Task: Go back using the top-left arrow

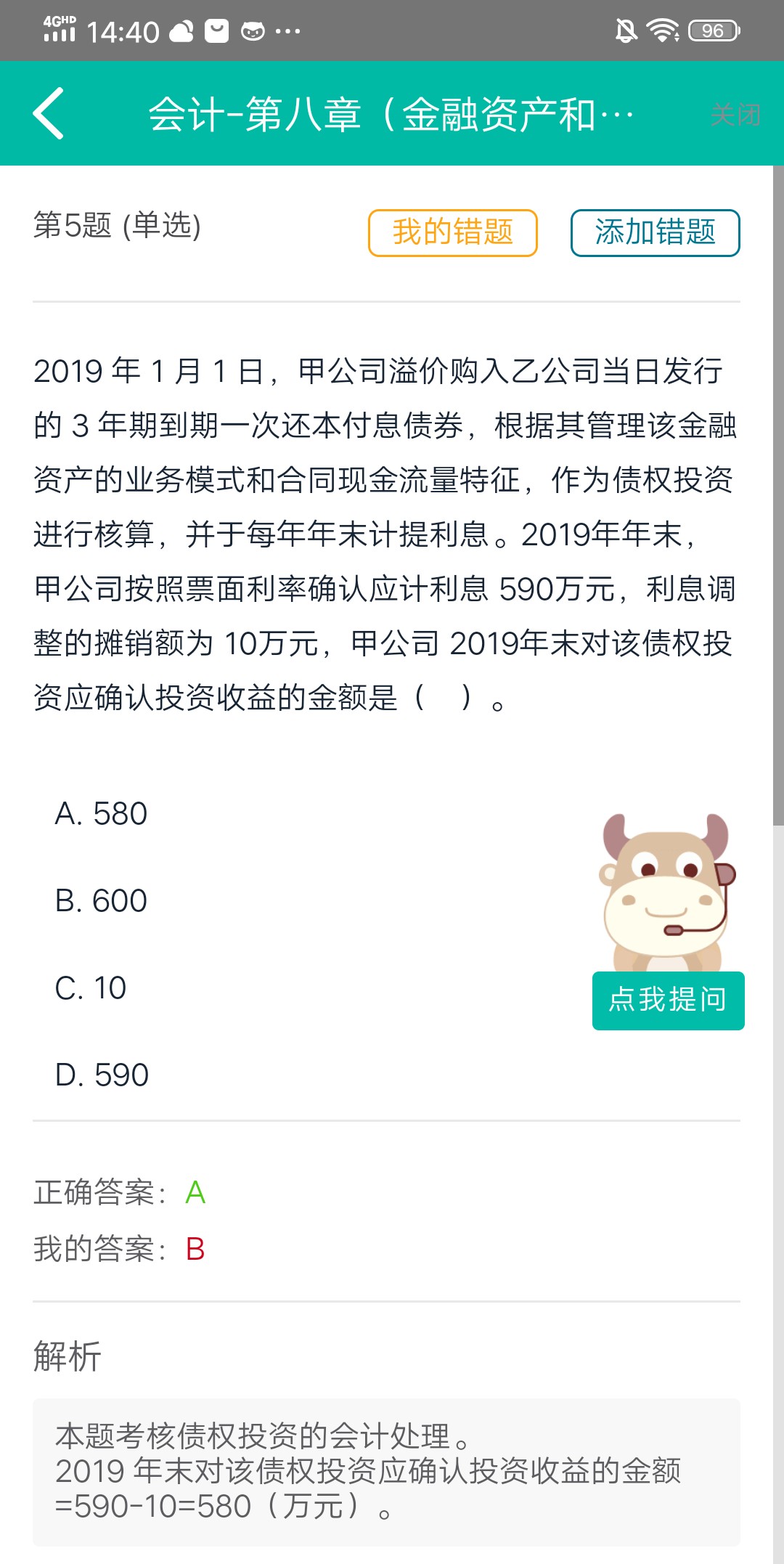Action: click(x=49, y=113)
